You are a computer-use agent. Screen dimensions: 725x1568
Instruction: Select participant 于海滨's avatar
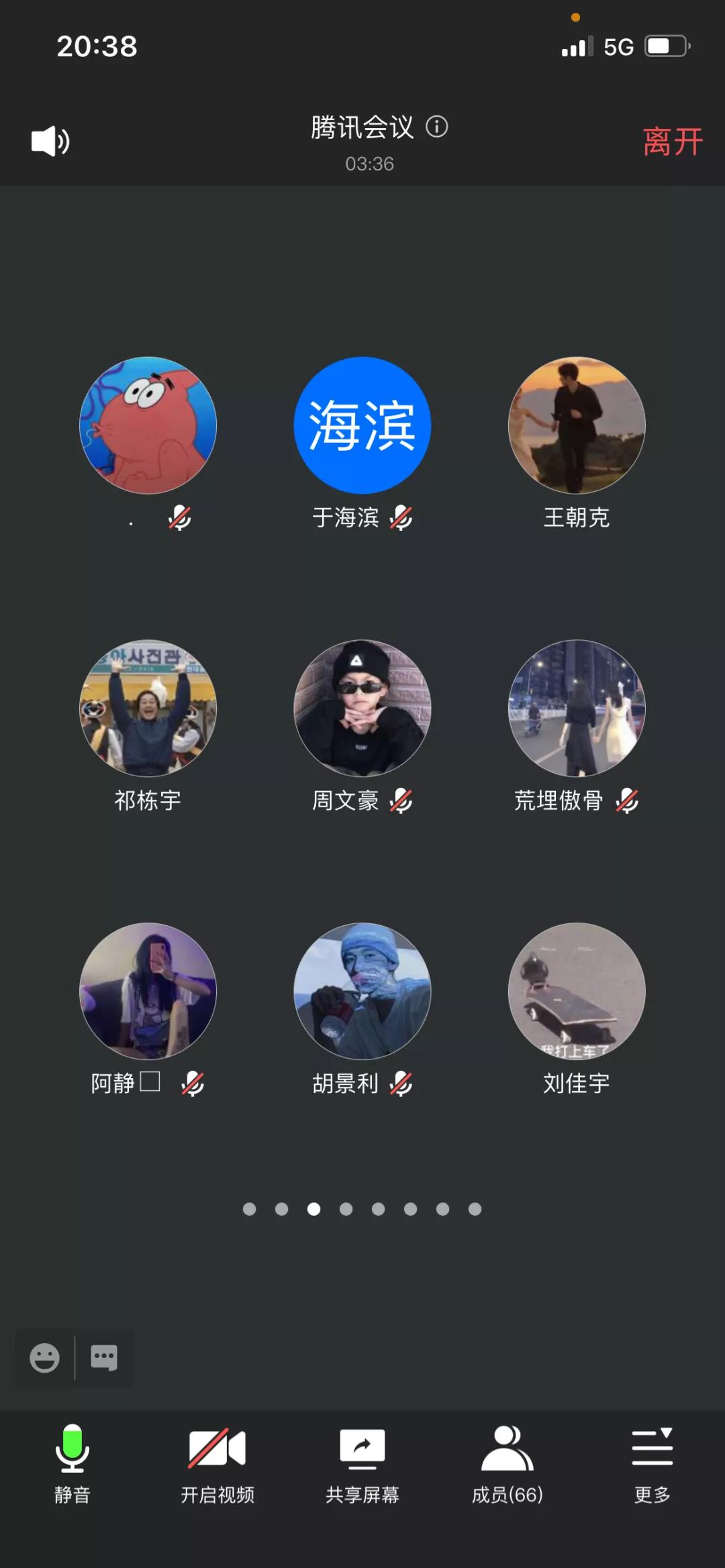click(362, 425)
